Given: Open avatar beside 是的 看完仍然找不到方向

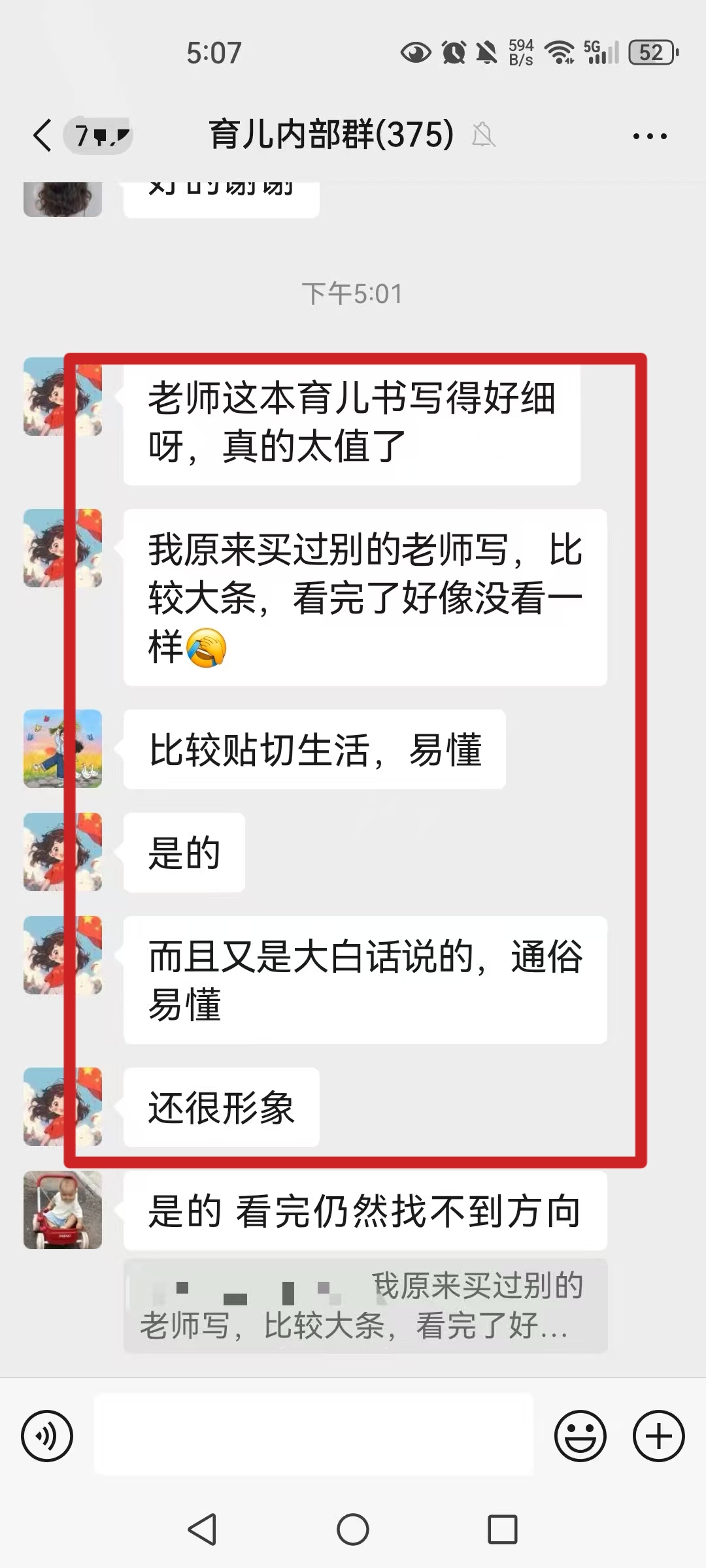Looking at the screenshot, I should pos(63,1210).
